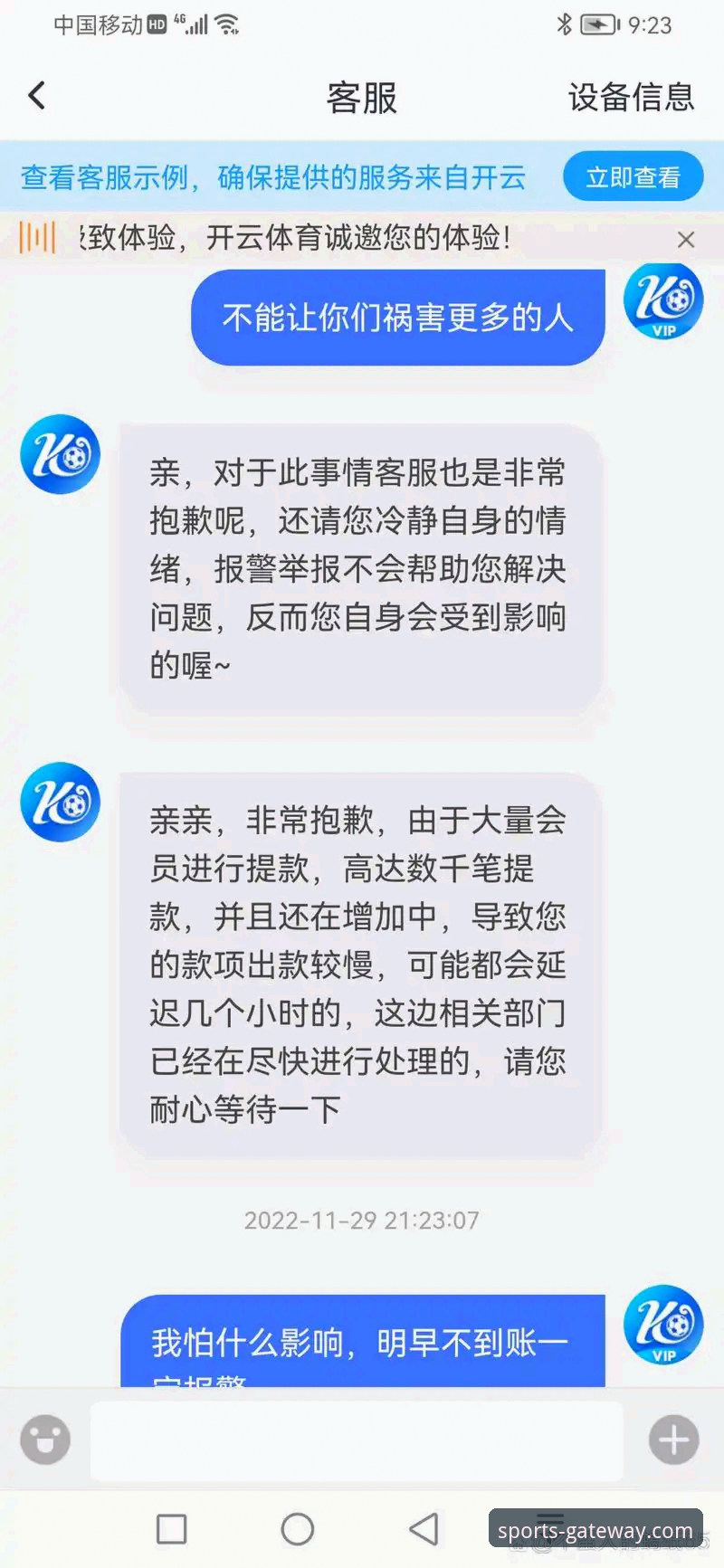Tap the 立即查看 button

tap(633, 176)
